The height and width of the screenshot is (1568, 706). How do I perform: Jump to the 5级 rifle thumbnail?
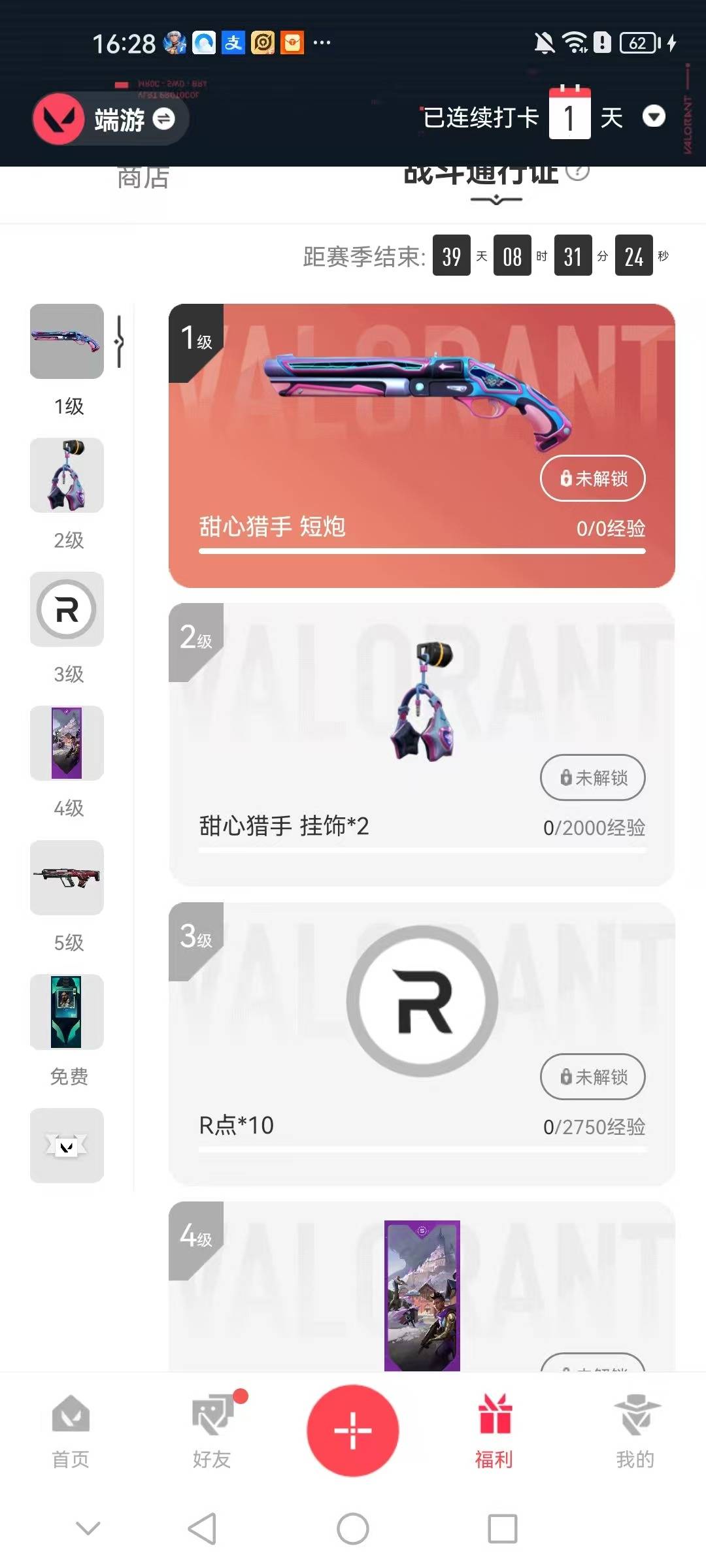[x=67, y=877]
